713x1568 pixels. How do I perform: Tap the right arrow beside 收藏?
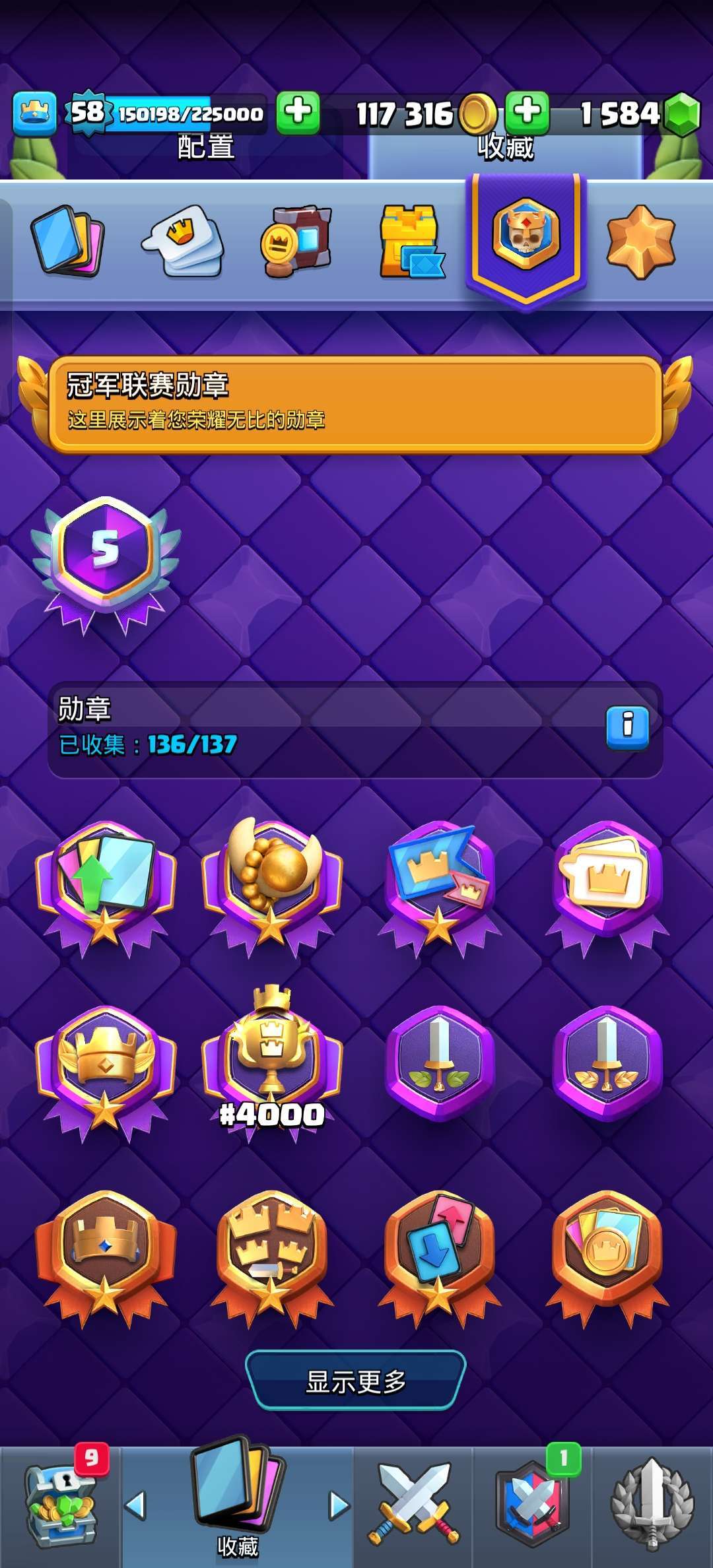point(339,1505)
